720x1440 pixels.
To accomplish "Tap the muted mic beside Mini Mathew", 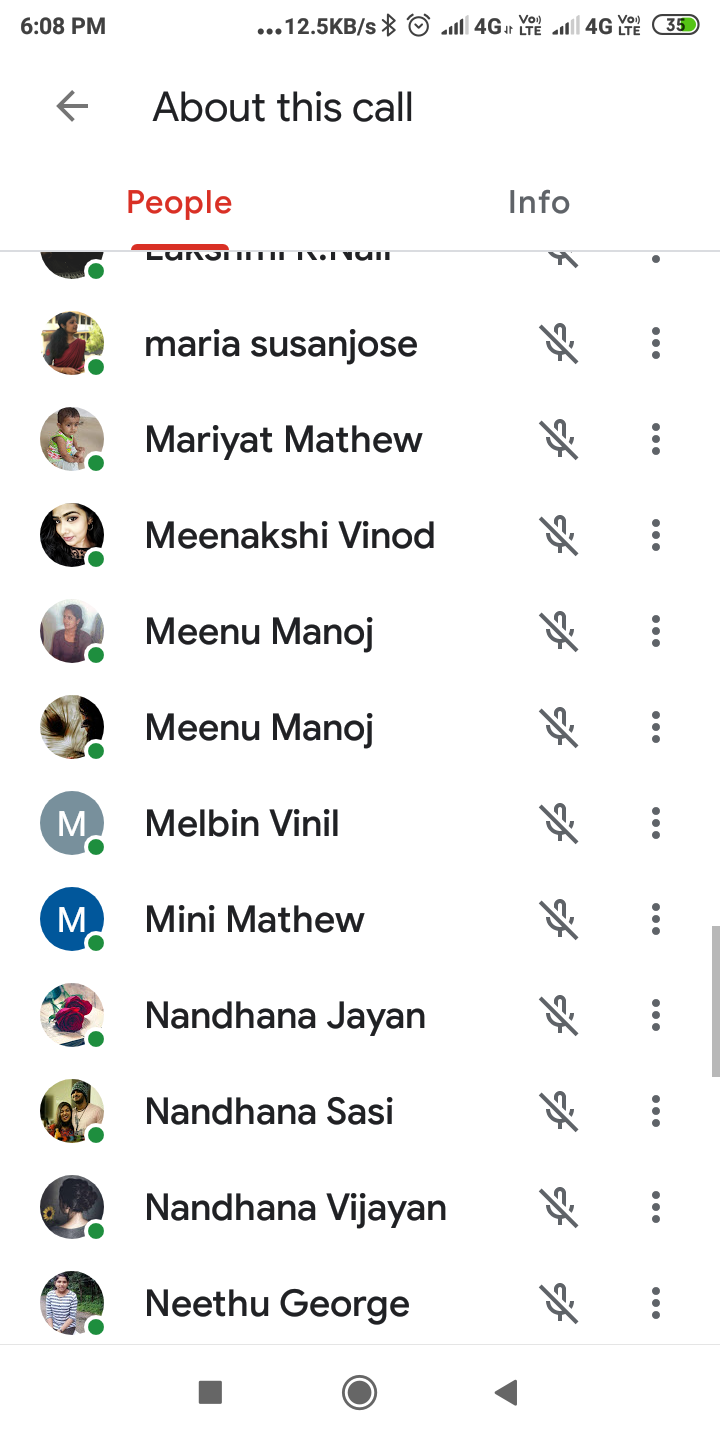I will coord(561,919).
